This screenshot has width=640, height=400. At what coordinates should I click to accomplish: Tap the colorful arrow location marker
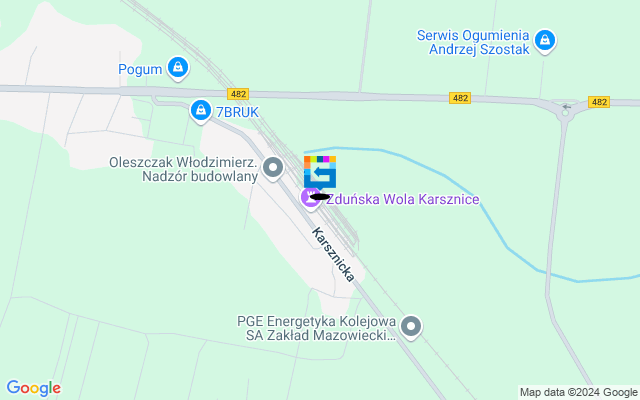[320, 172]
